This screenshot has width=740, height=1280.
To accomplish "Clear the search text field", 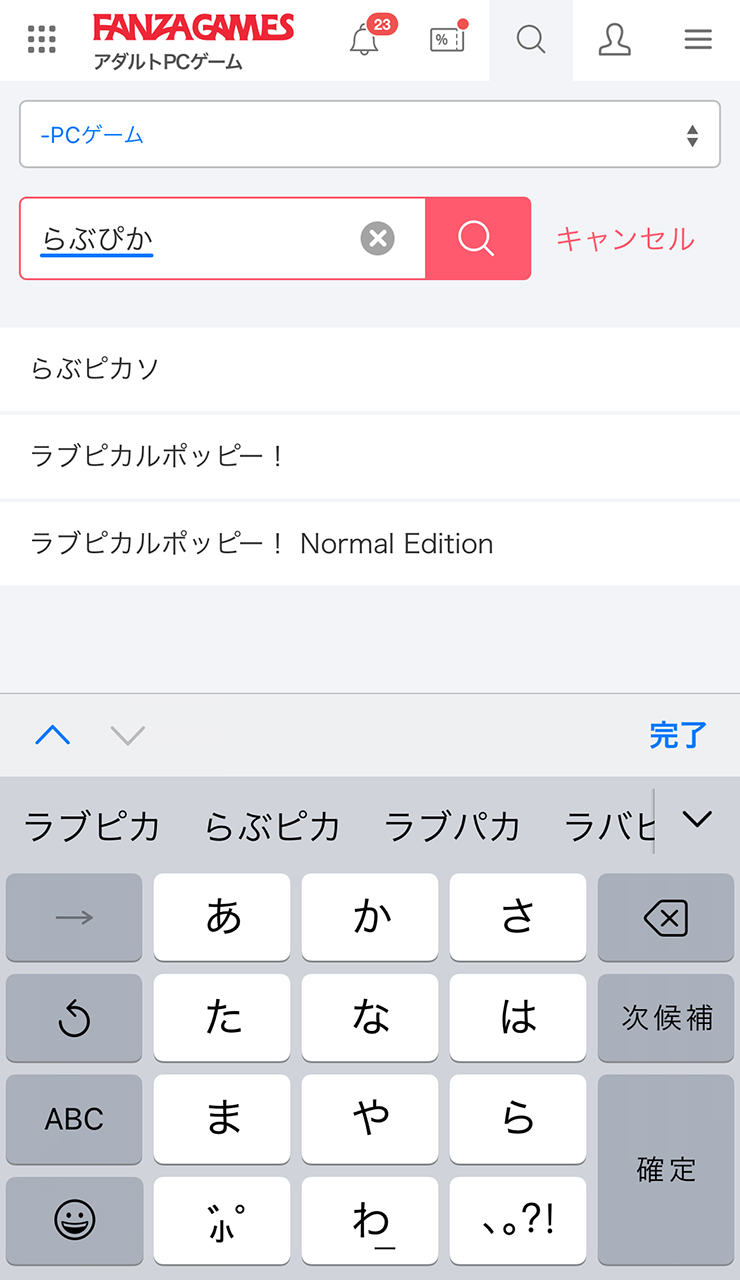I will pos(377,239).
